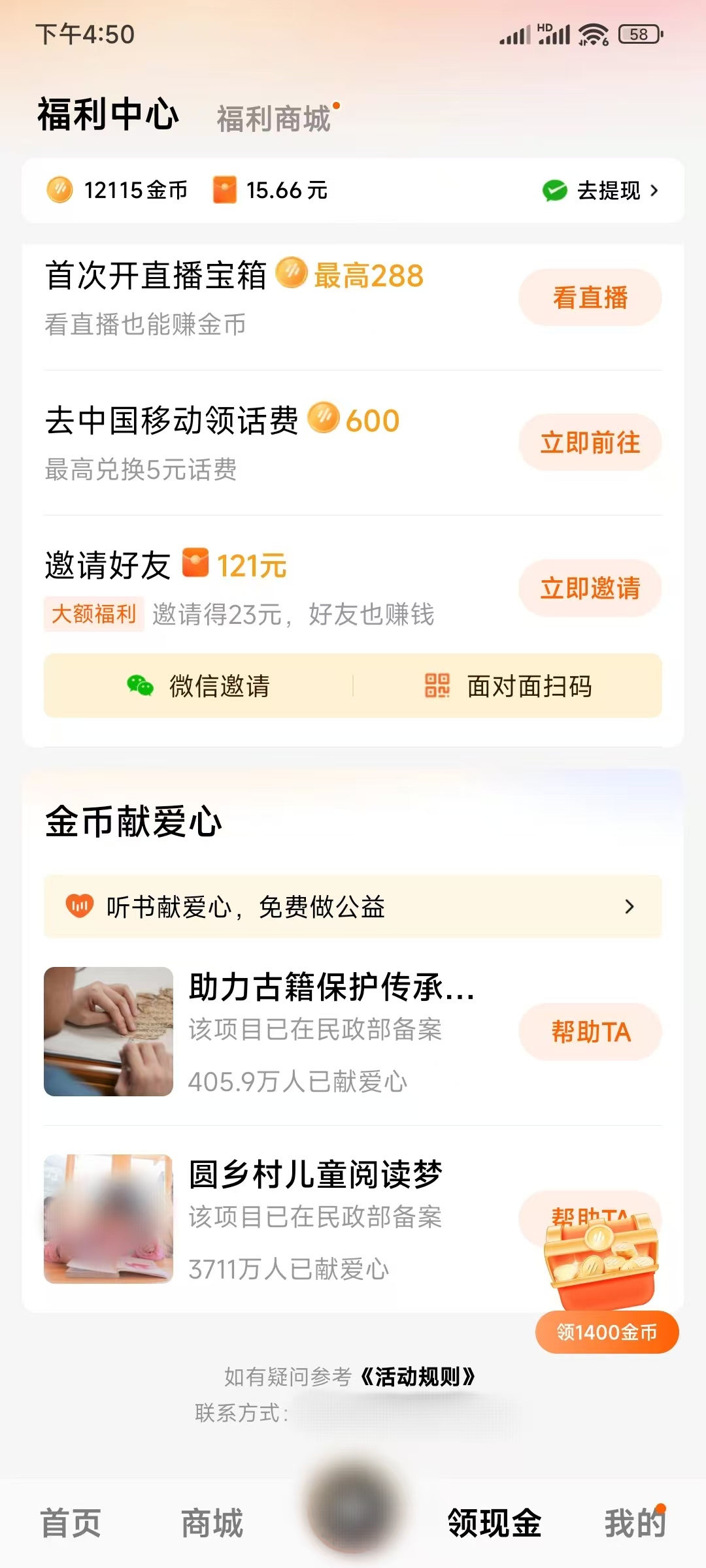Click the coin icon next to 600

click(x=325, y=420)
